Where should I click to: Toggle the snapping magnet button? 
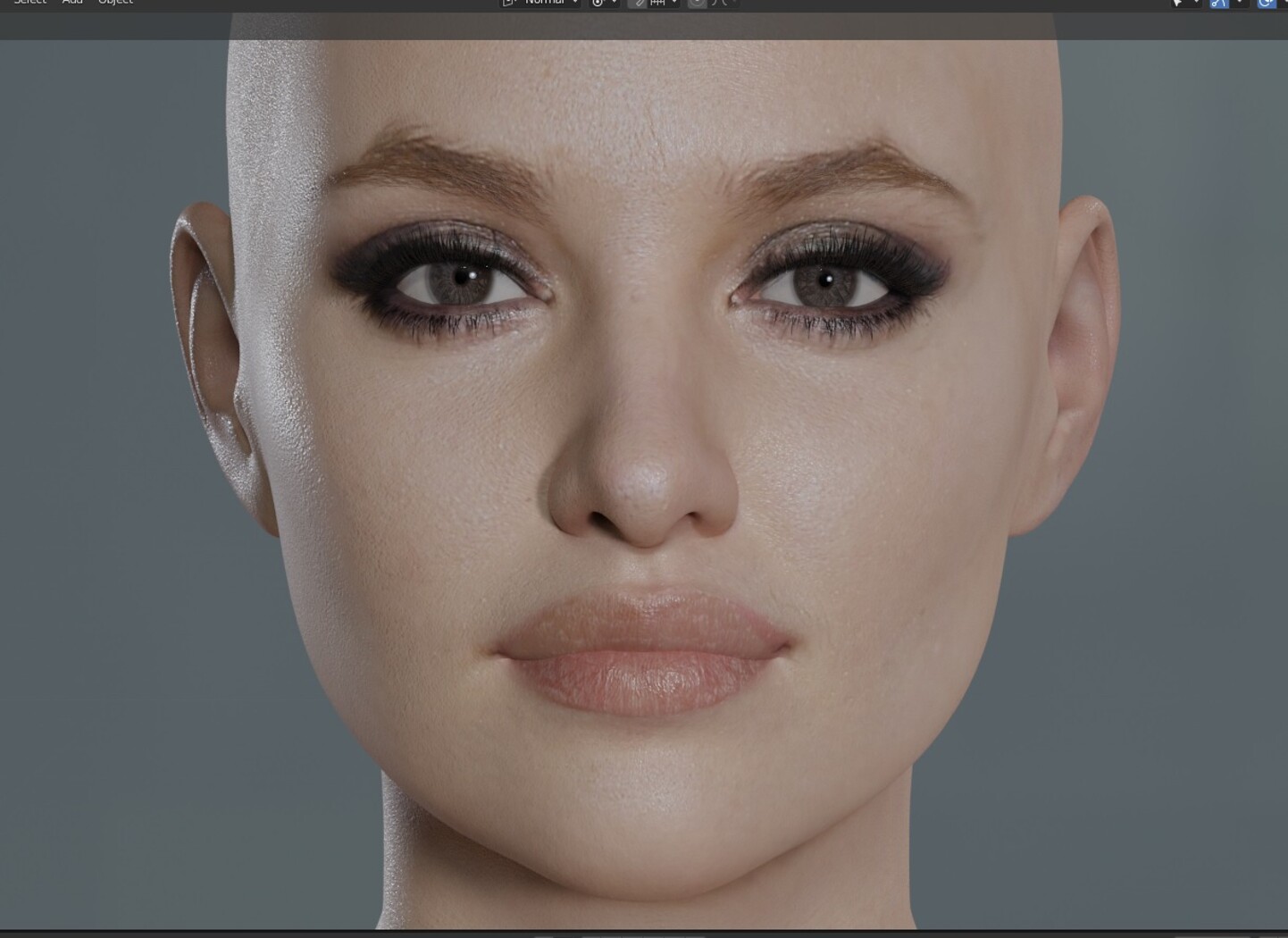coord(638,4)
